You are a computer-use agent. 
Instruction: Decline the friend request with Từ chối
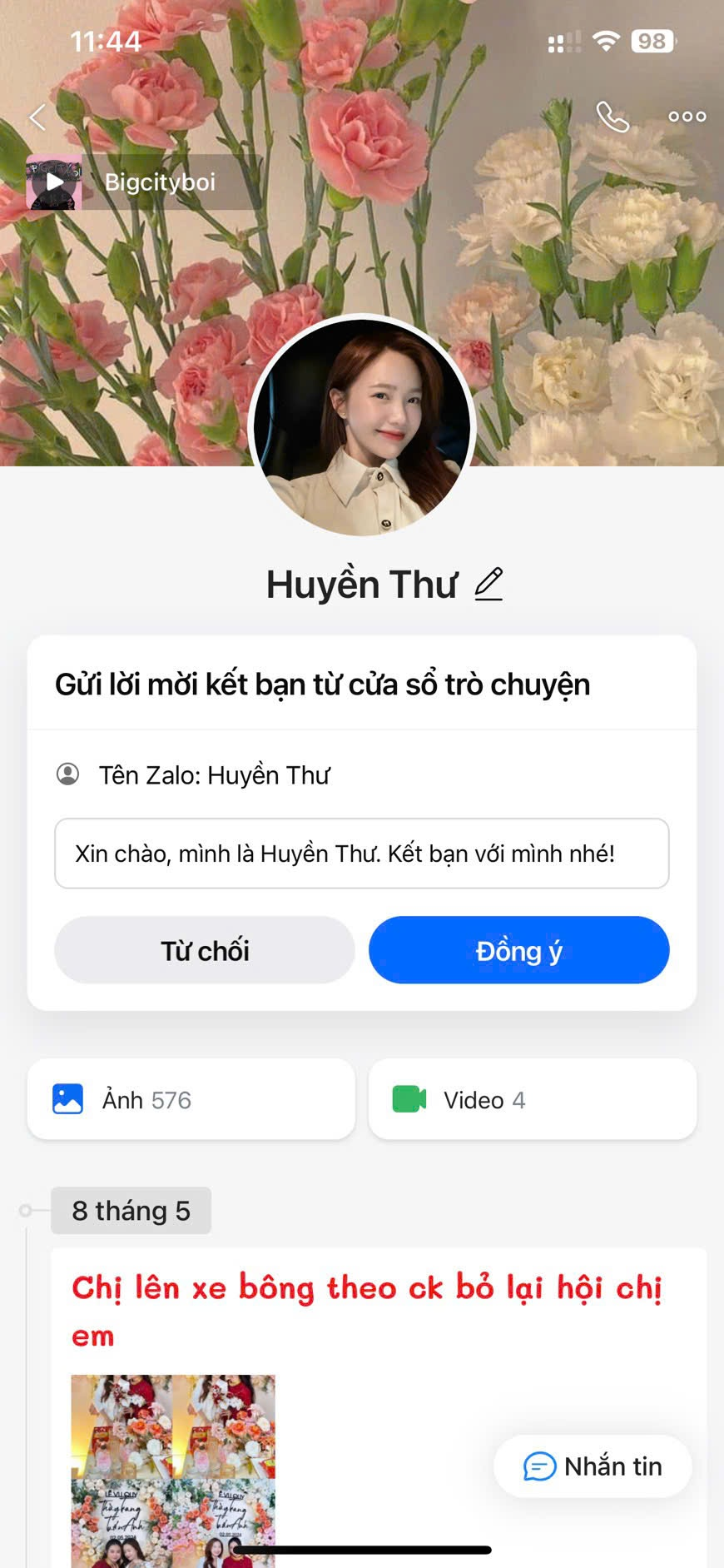205,950
